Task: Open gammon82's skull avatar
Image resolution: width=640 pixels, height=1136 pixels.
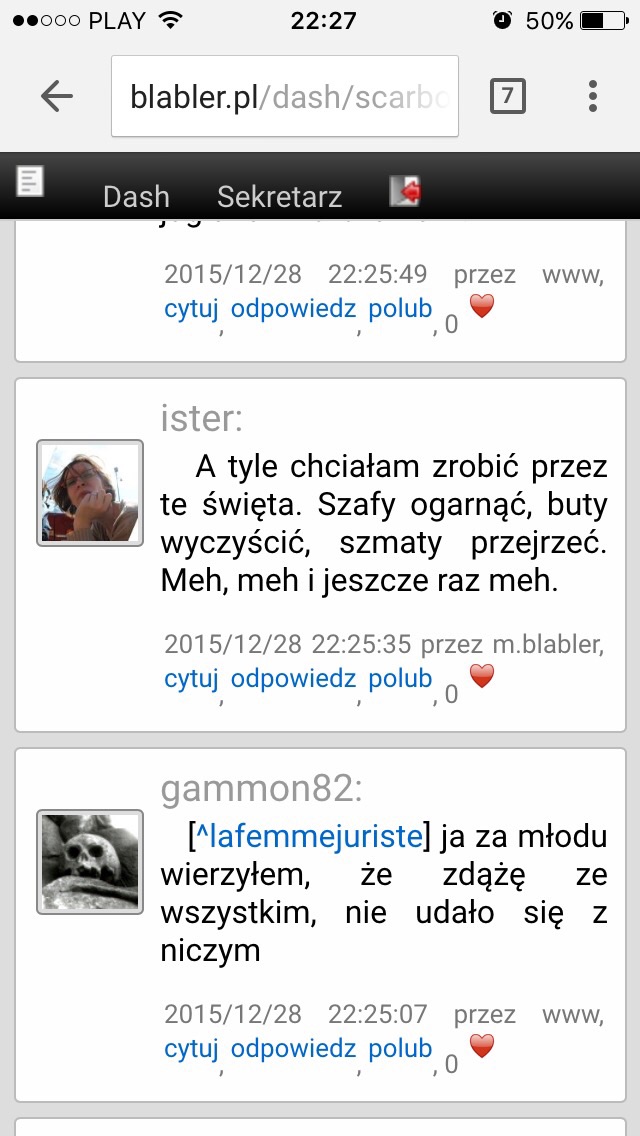Action: (x=90, y=862)
